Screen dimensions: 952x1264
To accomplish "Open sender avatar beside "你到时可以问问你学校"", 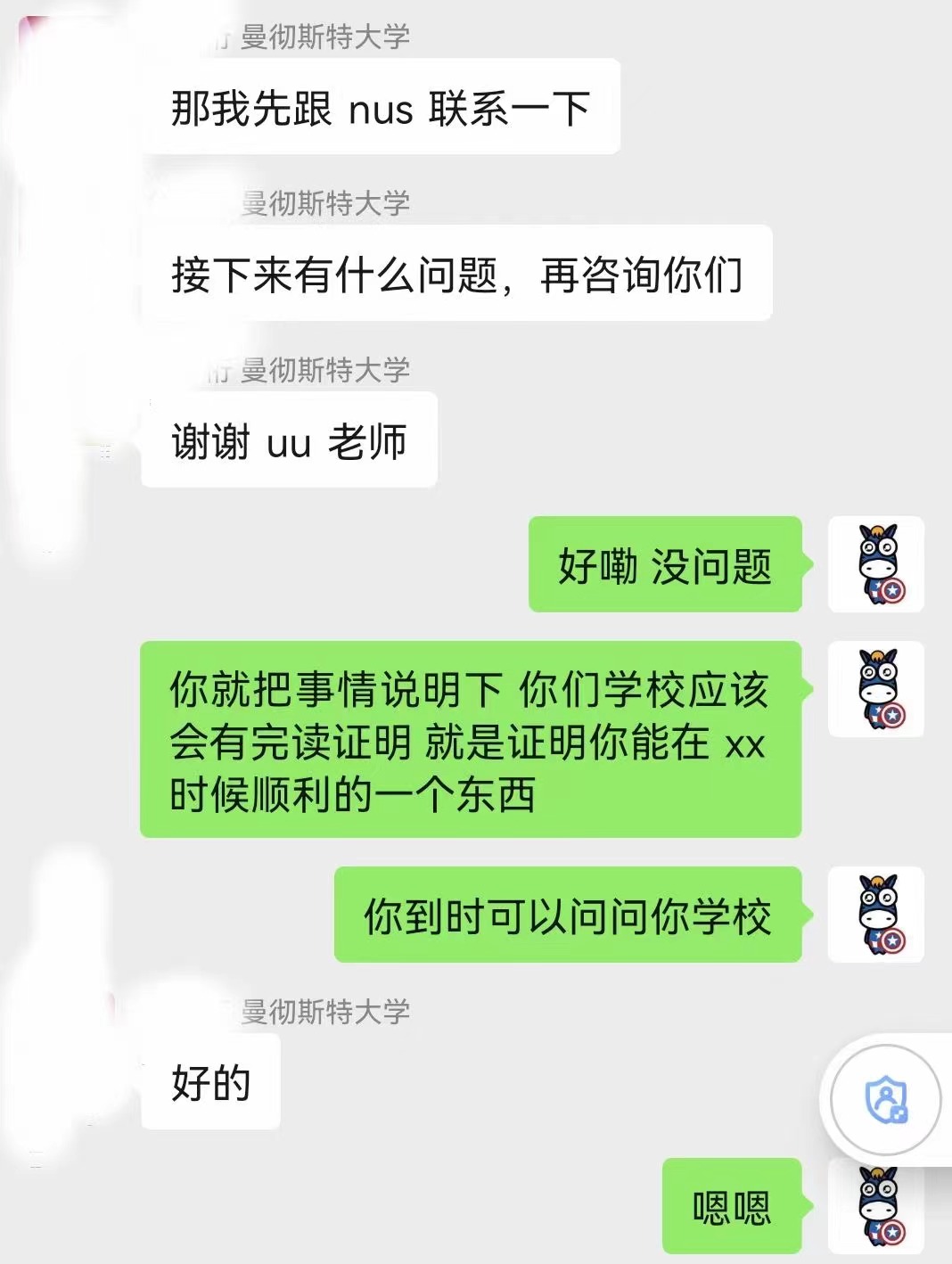I will (876, 915).
